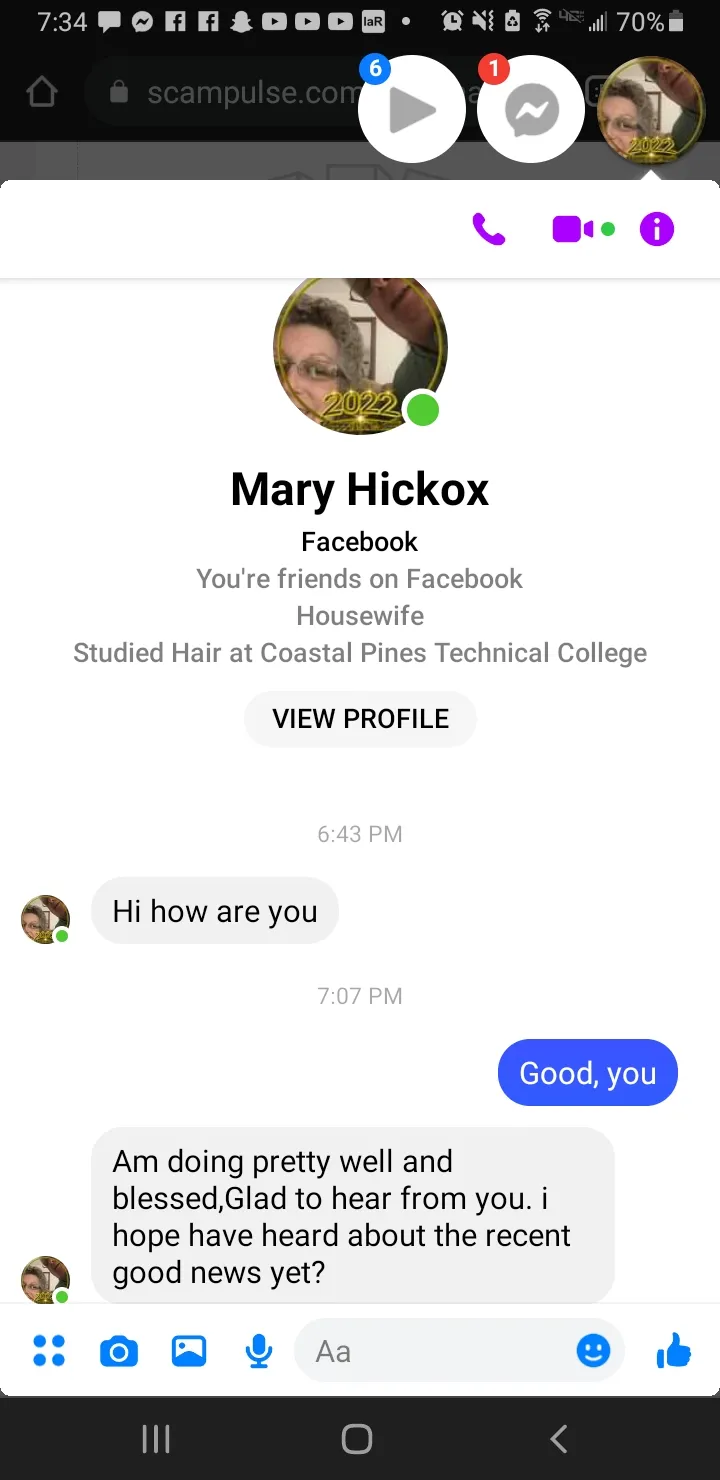Open the emoji picker smiley
720x1480 pixels.
click(x=593, y=1352)
